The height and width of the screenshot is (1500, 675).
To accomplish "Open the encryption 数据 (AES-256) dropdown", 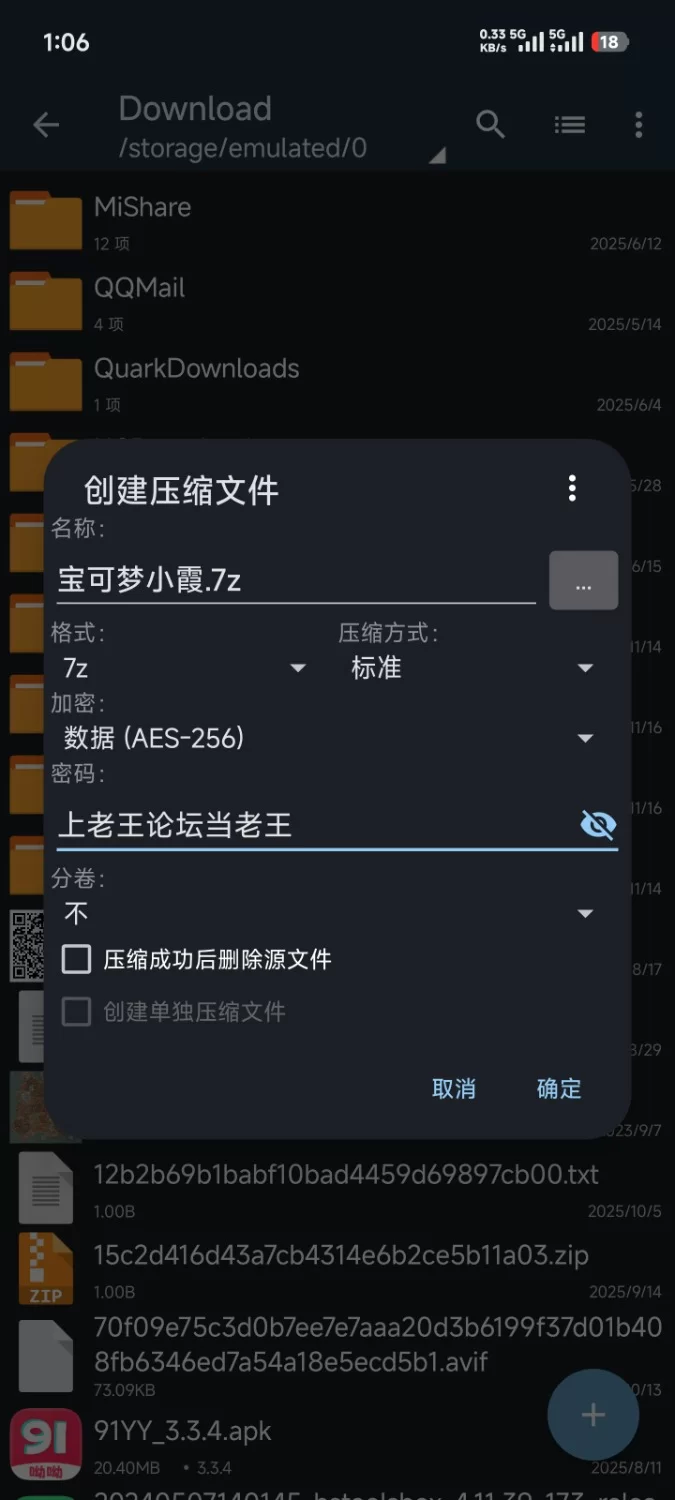I will [328, 738].
